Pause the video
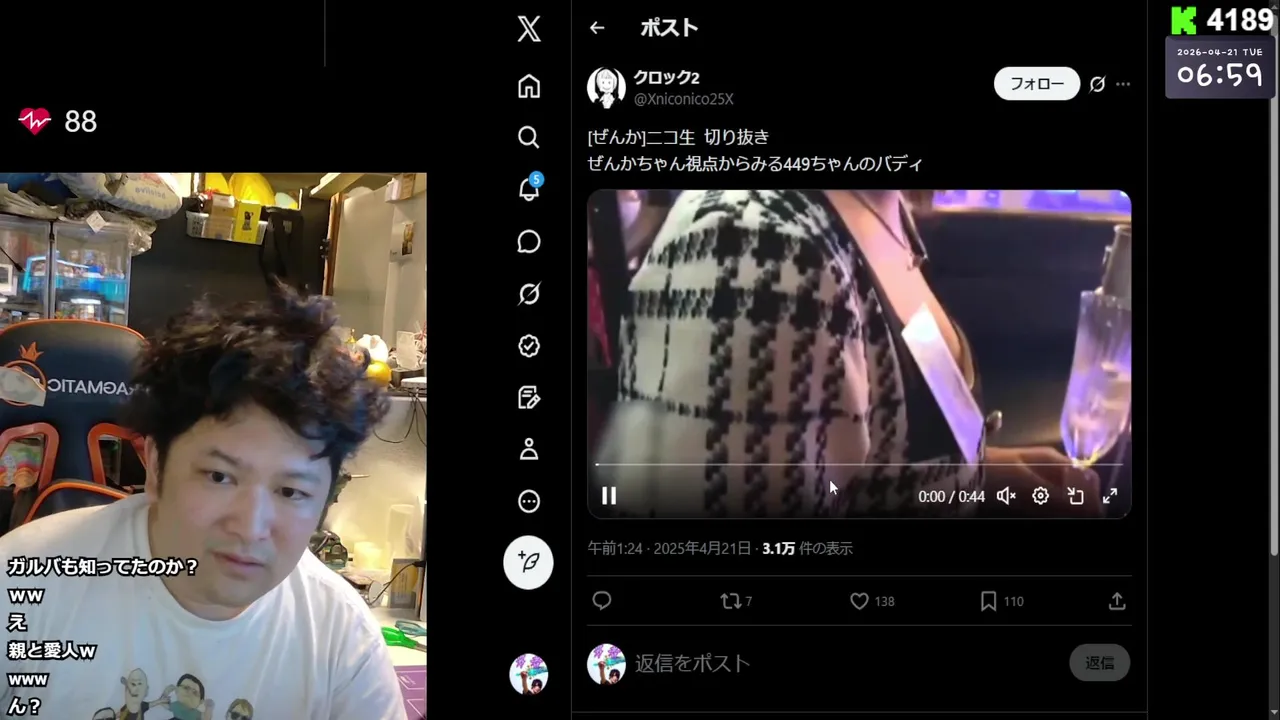 point(608,496)
